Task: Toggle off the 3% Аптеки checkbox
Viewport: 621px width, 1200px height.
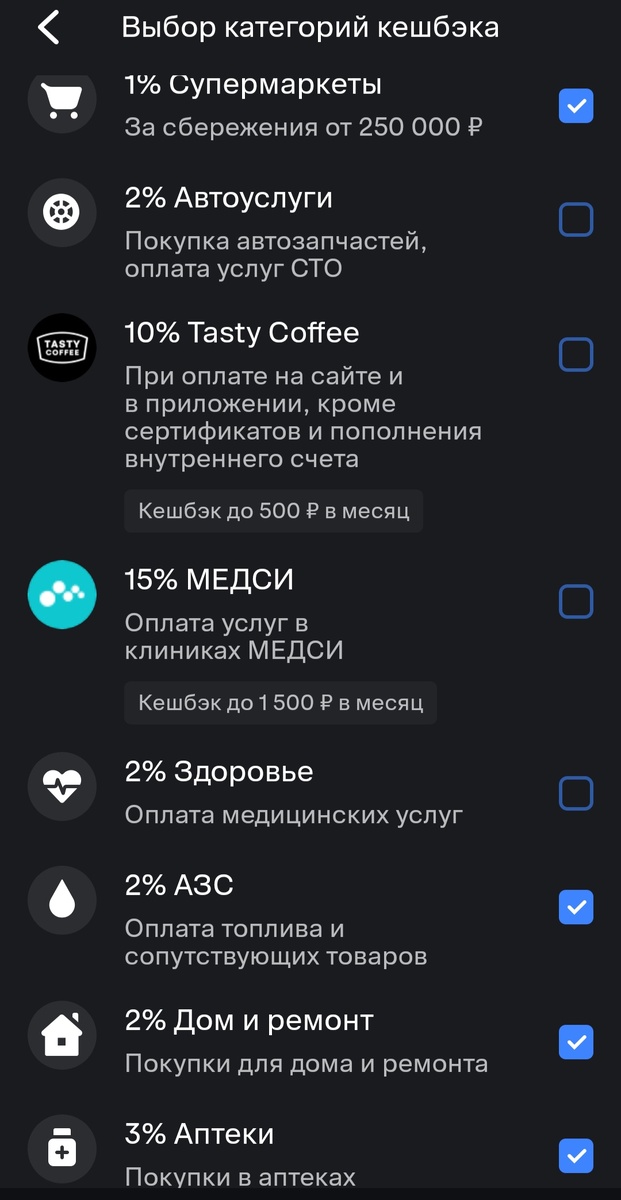Action: pos(576,1156)
